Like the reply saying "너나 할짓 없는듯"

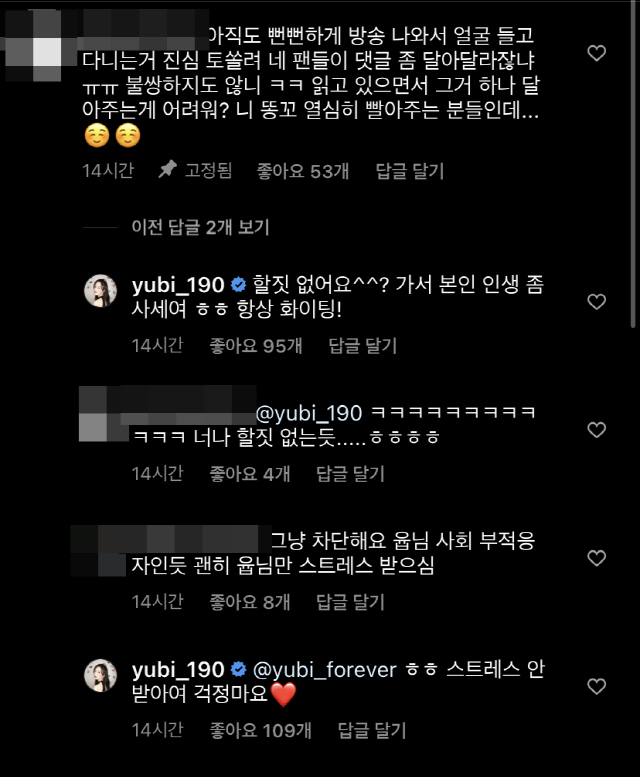[x=596, y=430]
